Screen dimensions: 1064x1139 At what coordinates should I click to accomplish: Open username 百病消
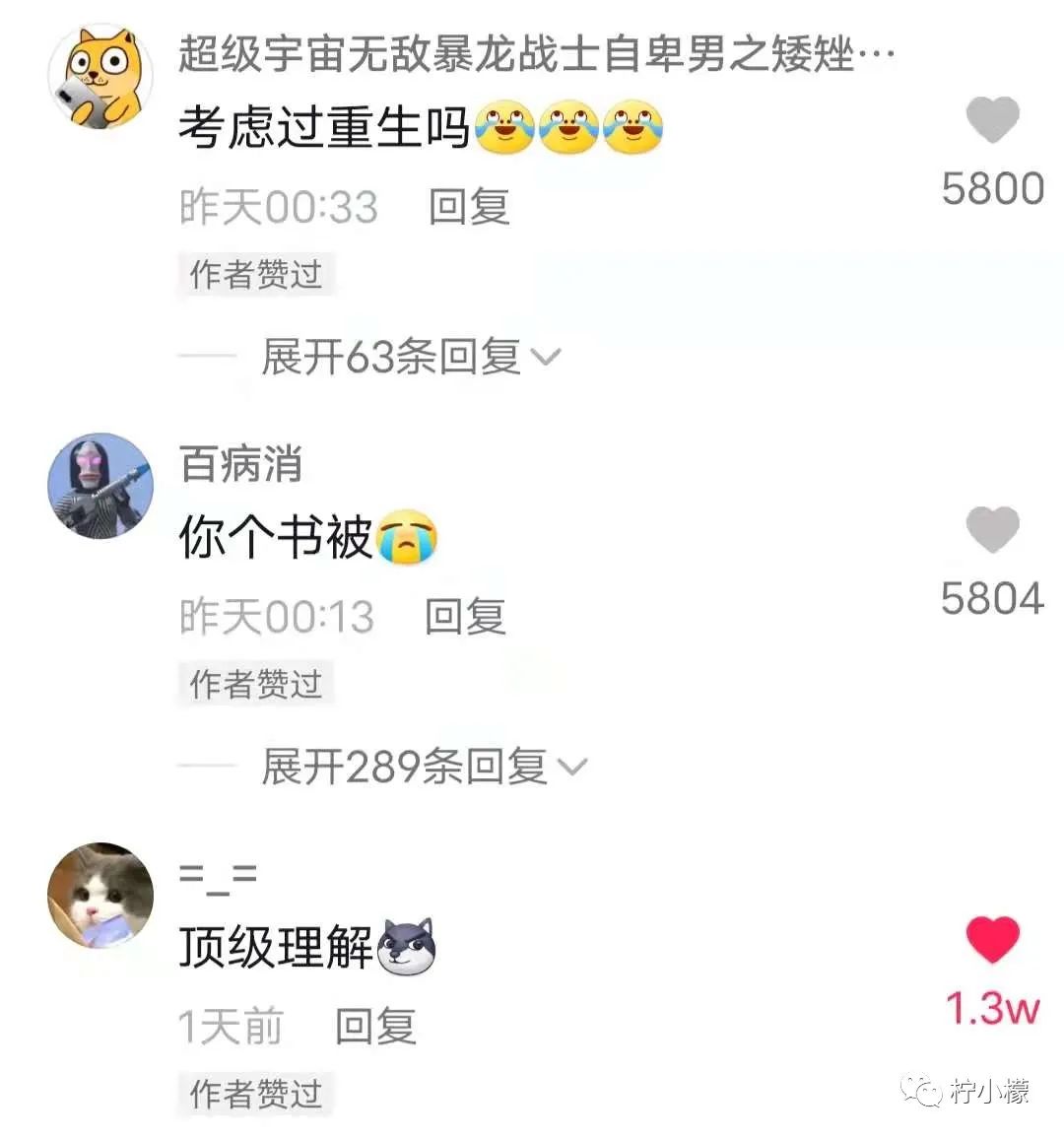tap(240, 463)
